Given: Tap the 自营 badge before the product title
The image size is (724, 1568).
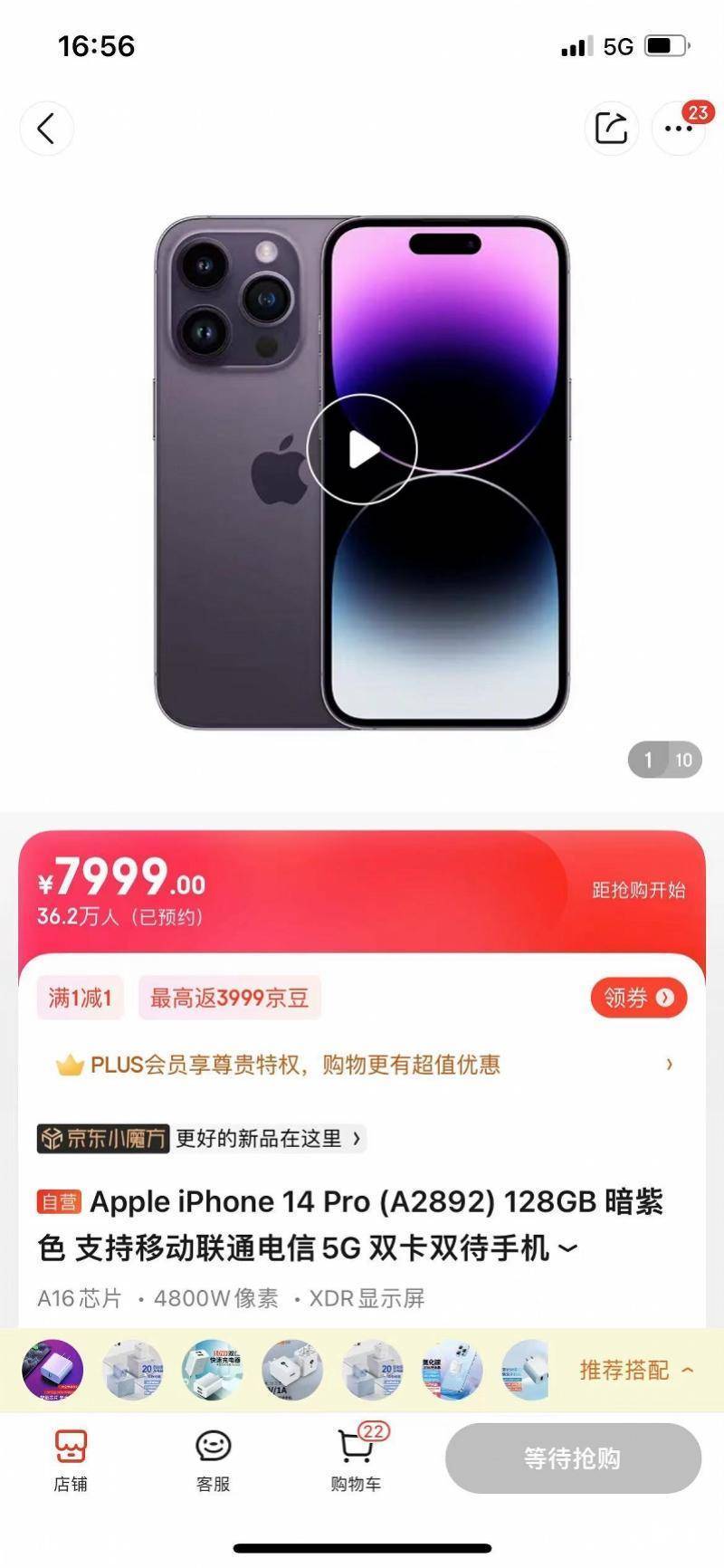Looking at the screenshot, I should (60, 1201).
